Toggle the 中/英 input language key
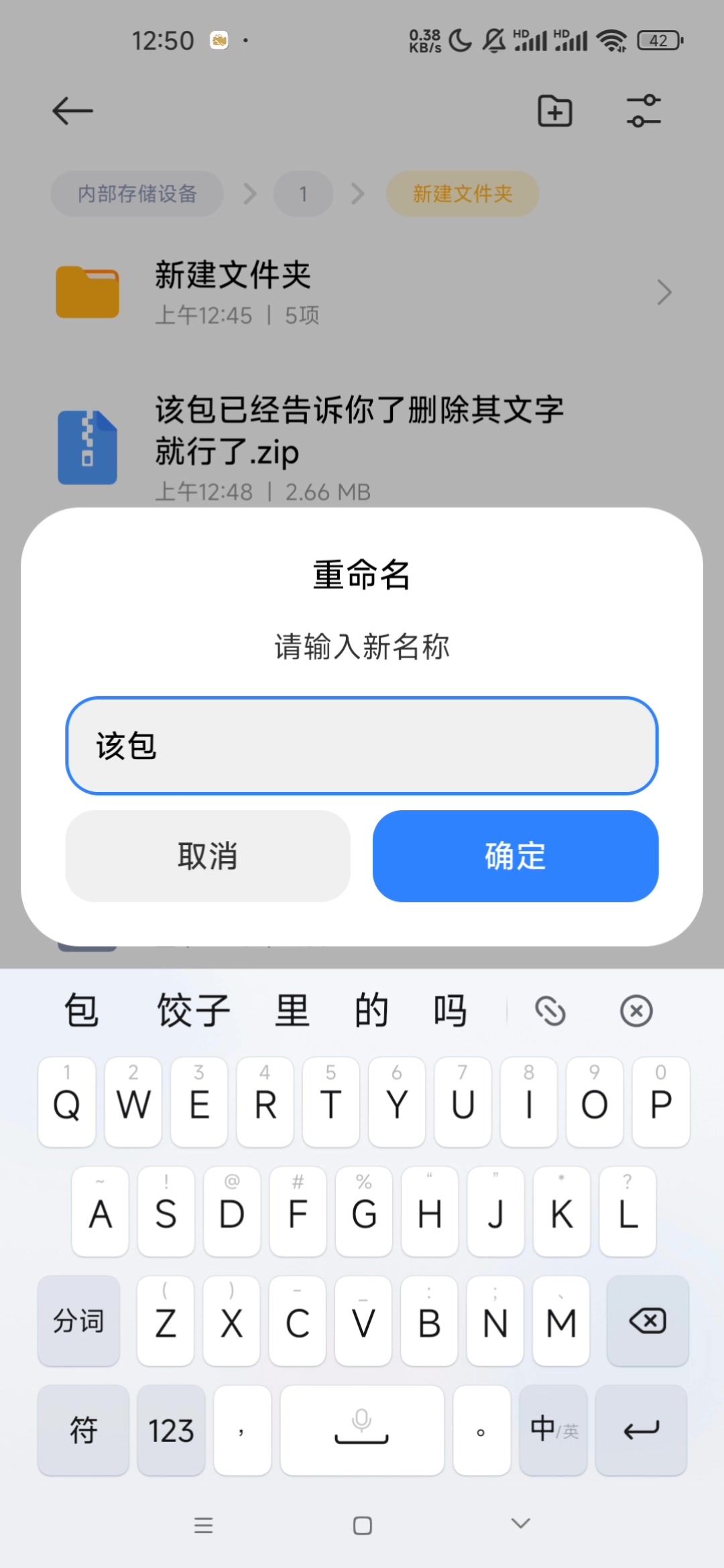Viewport: 724px width, 1568px height. pyautogui.click(x=553, y=1431)
